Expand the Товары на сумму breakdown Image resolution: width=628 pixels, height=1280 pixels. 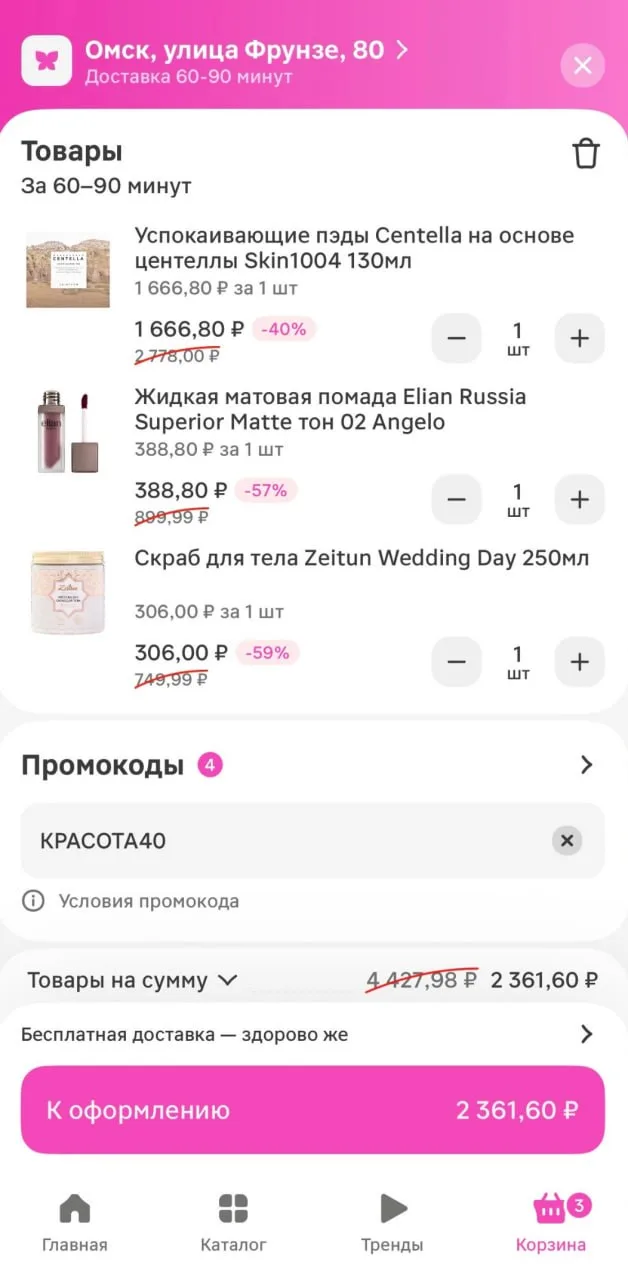click(x=132, y=980)
